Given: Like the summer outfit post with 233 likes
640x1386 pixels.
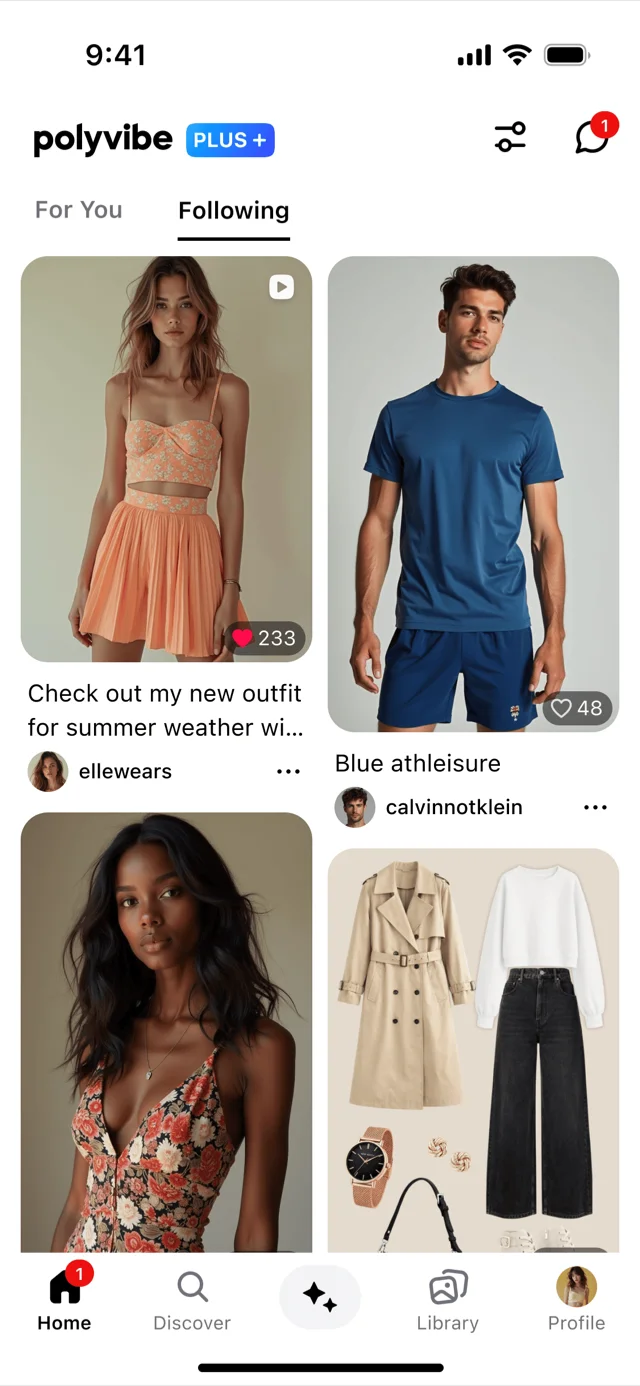Looking at the screenshot, I should click(x=243, y=638).
